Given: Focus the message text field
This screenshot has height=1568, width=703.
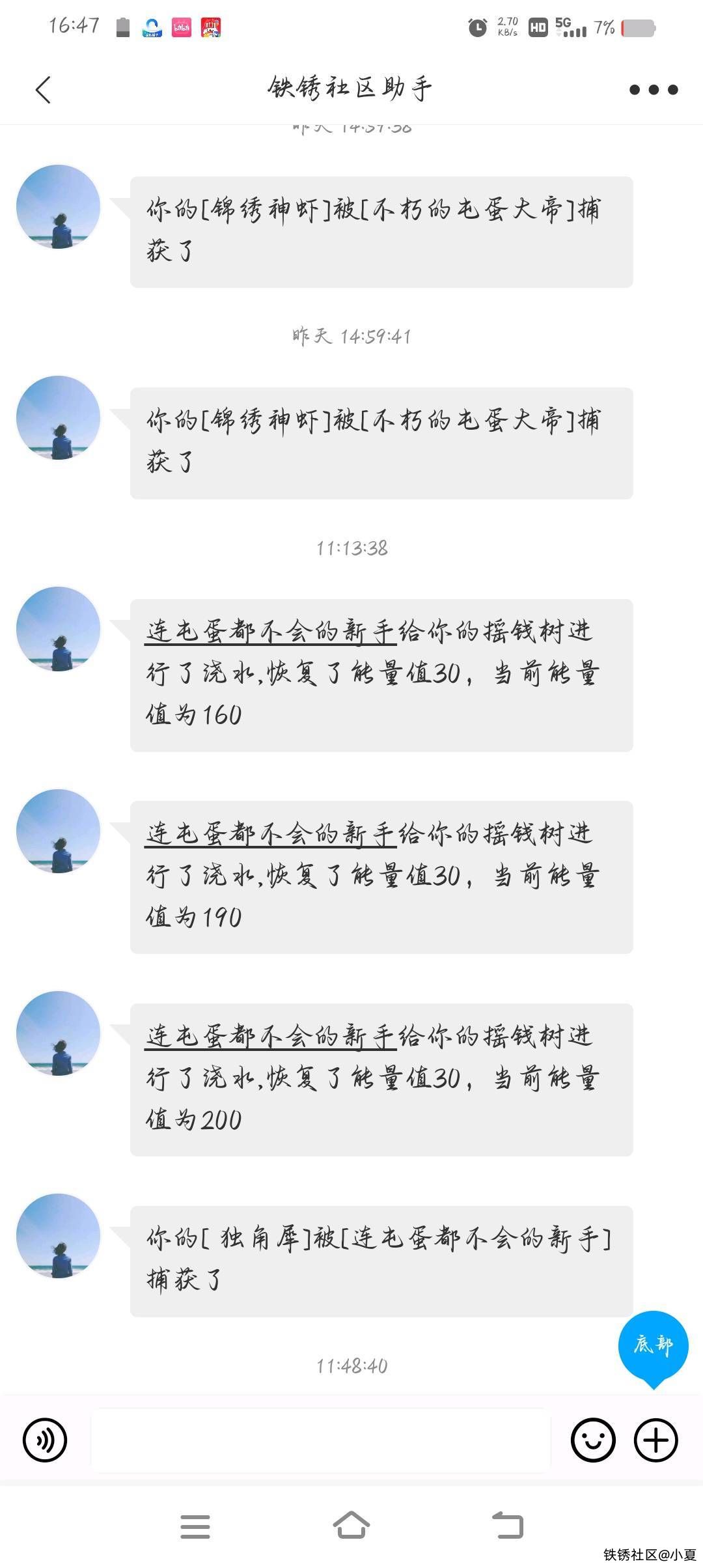Looking at the screenshot, I should 320,1440.
